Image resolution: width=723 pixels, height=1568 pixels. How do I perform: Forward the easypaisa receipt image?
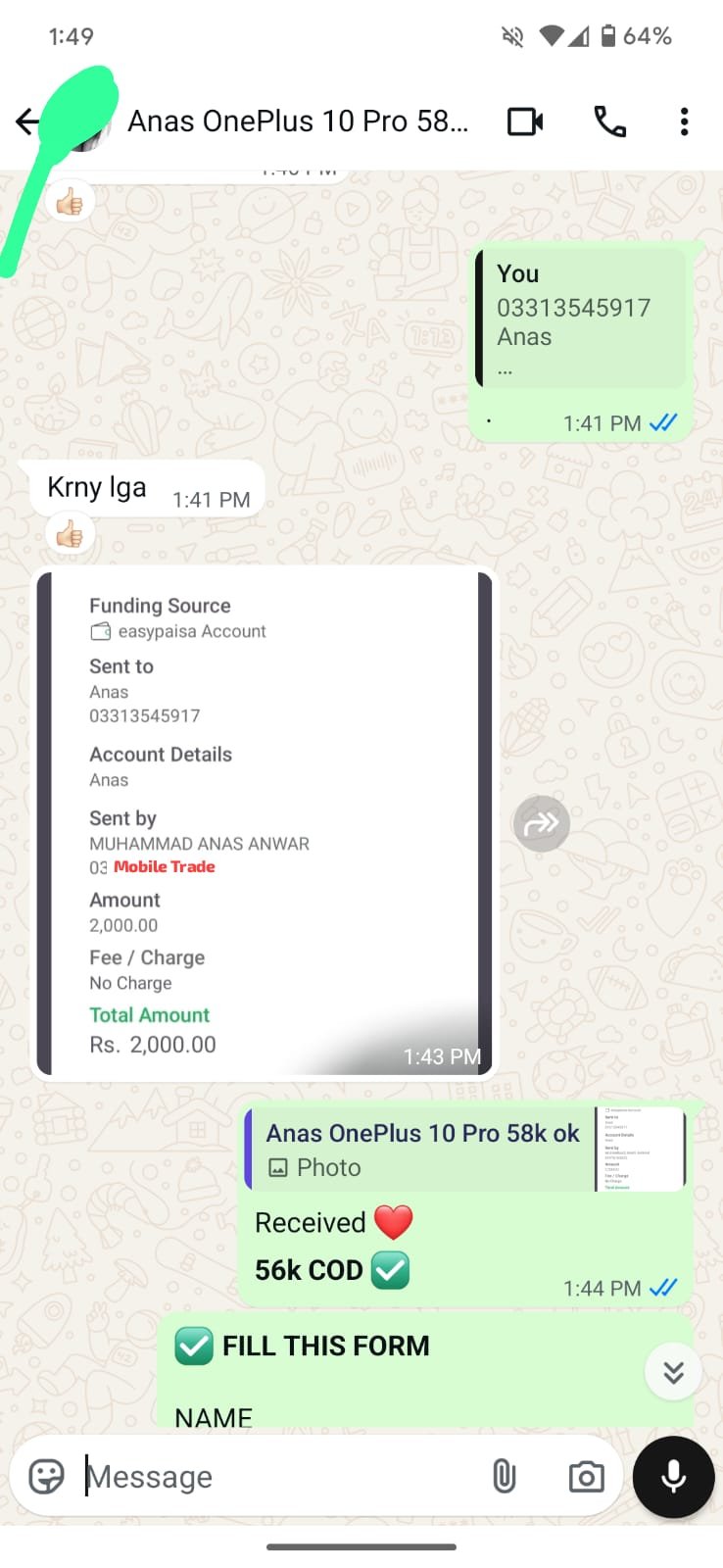pyautogui.click(x=541, y=823)
